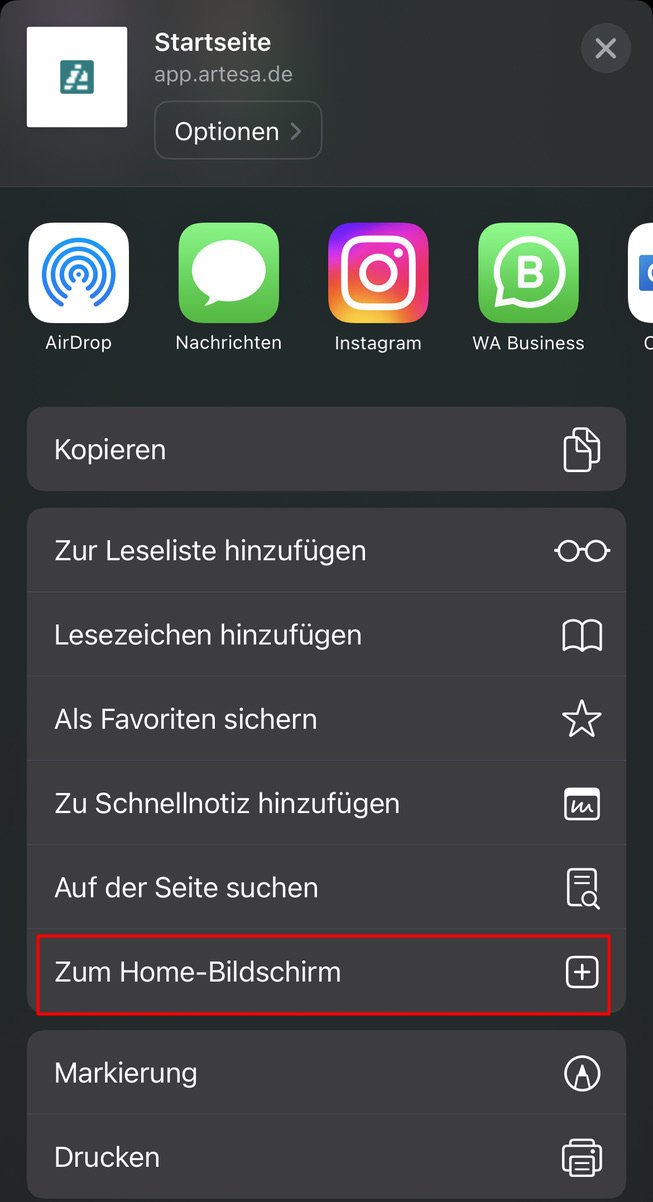Viewport: 653px width, 1202px height.
Task: Share via AirDrop
Action: click(79, 275)
